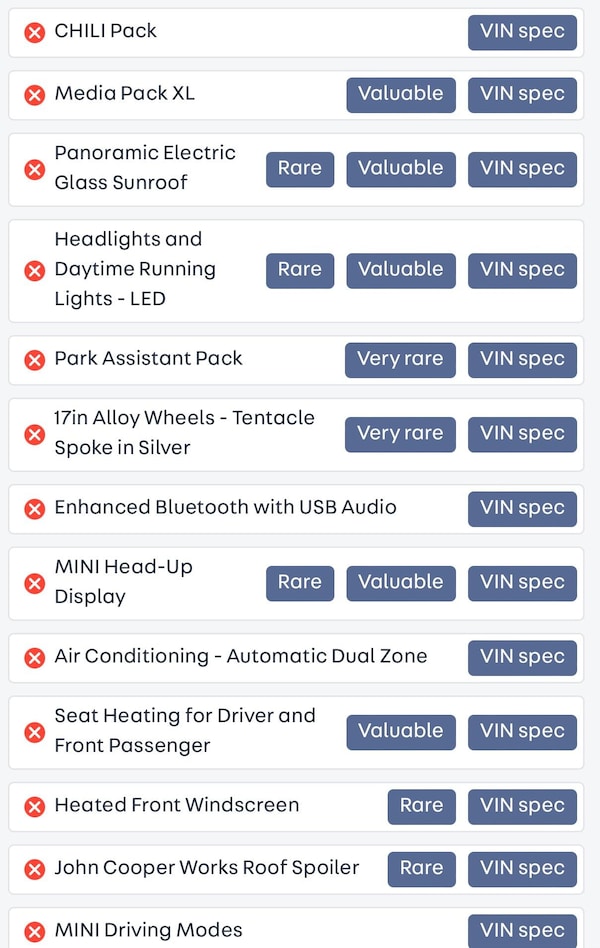Tap the Valuable tag on Seat Heating row
The width and height of the screenshot is (600, 948).
401,732
